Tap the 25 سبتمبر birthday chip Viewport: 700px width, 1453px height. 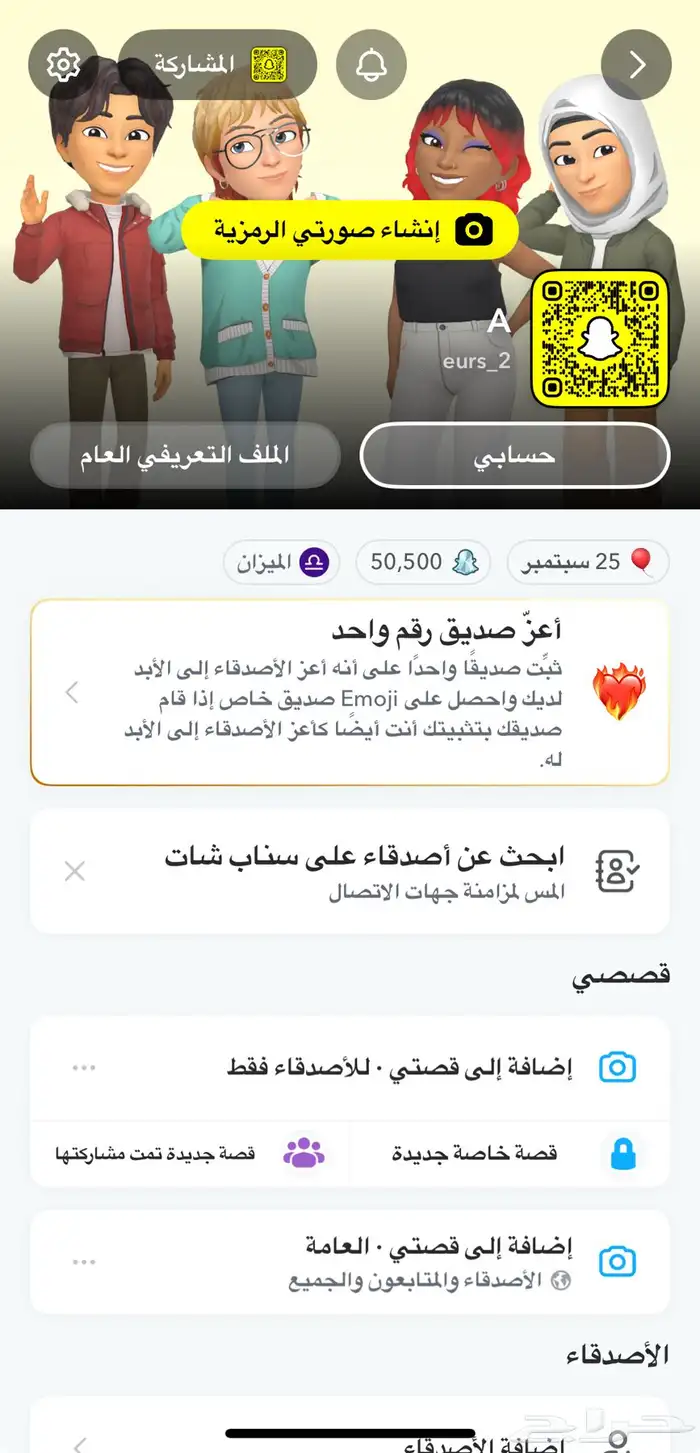tap(587, 563)
